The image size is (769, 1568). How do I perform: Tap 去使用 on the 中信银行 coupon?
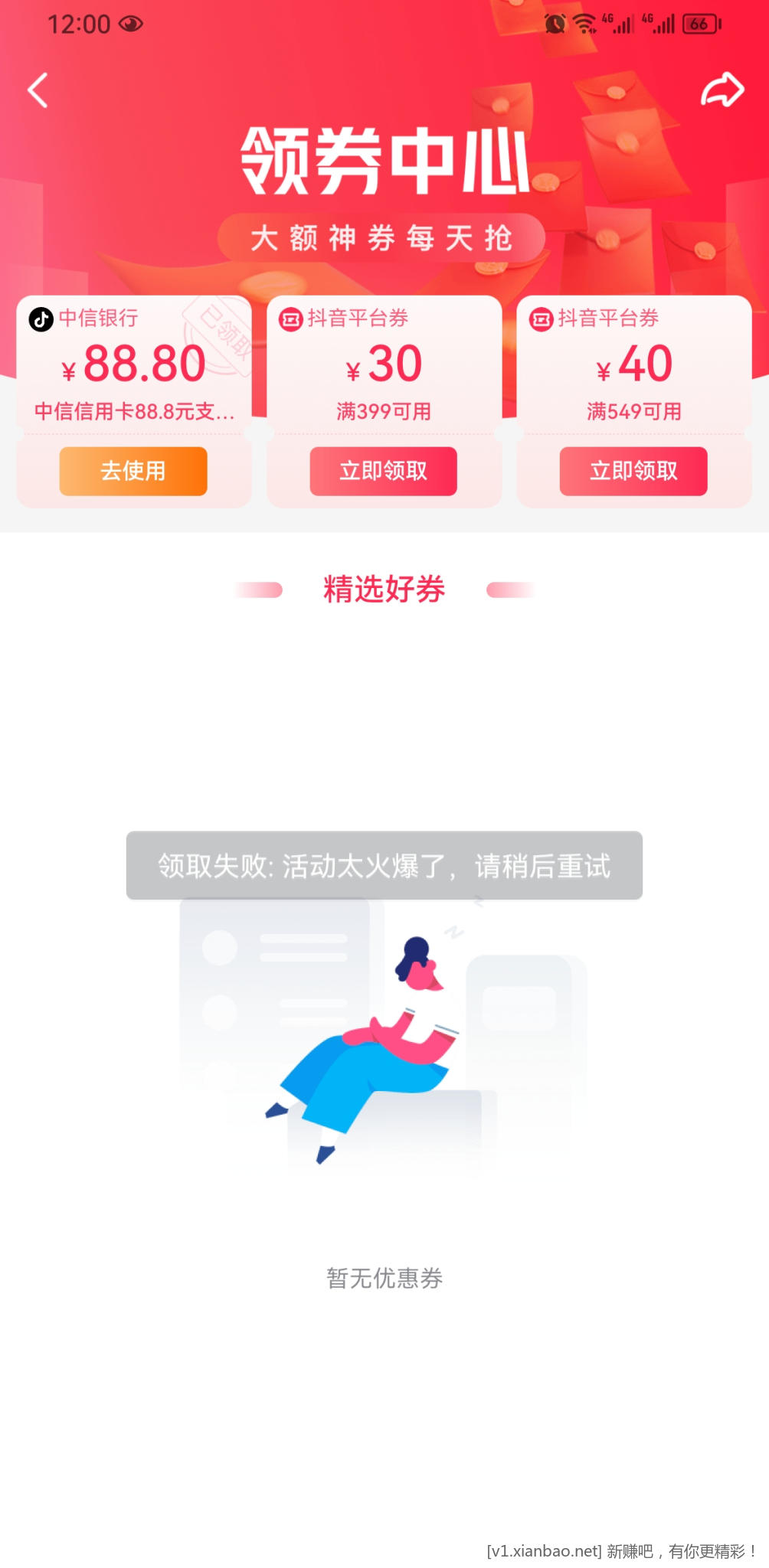click(x=133, y=471)
